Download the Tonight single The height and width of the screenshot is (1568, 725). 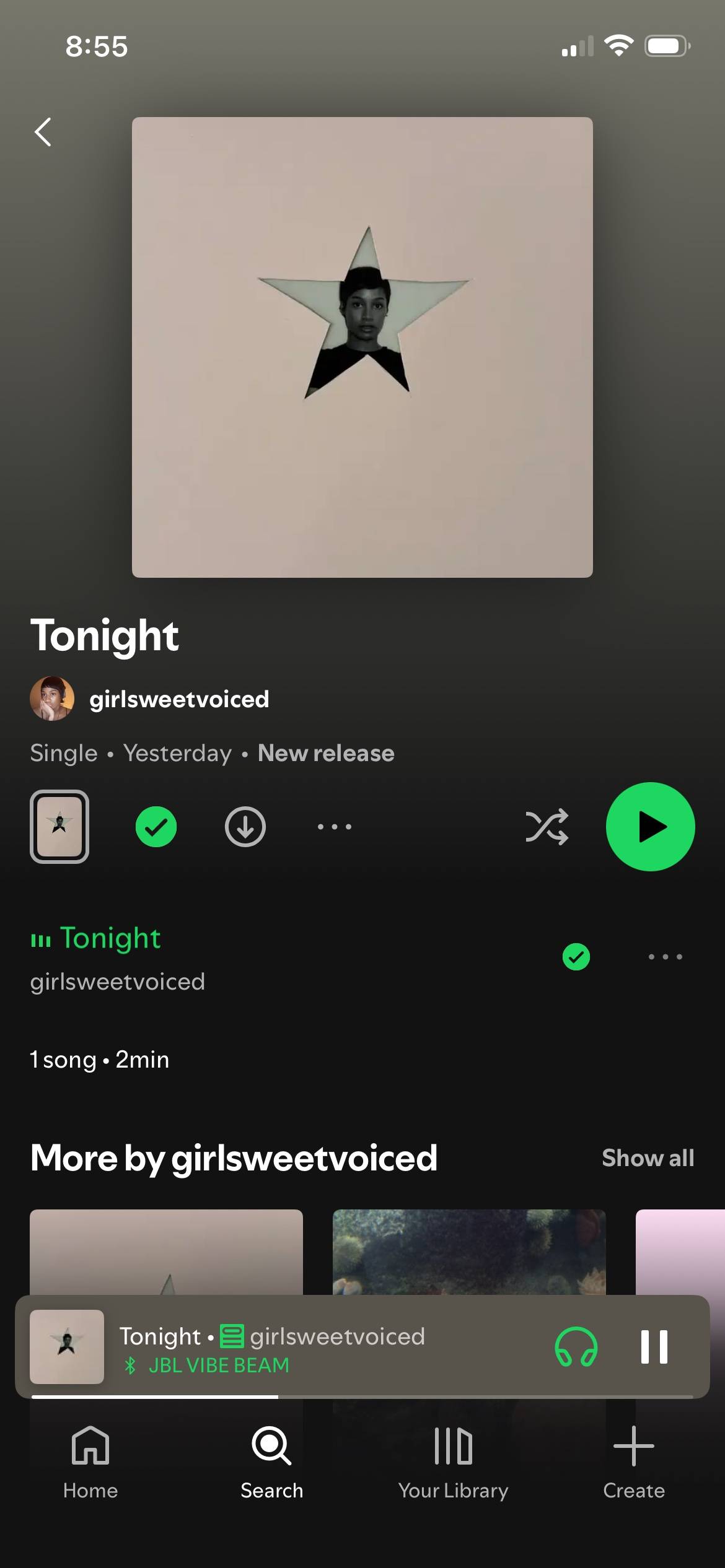click(x=245, y=826)
